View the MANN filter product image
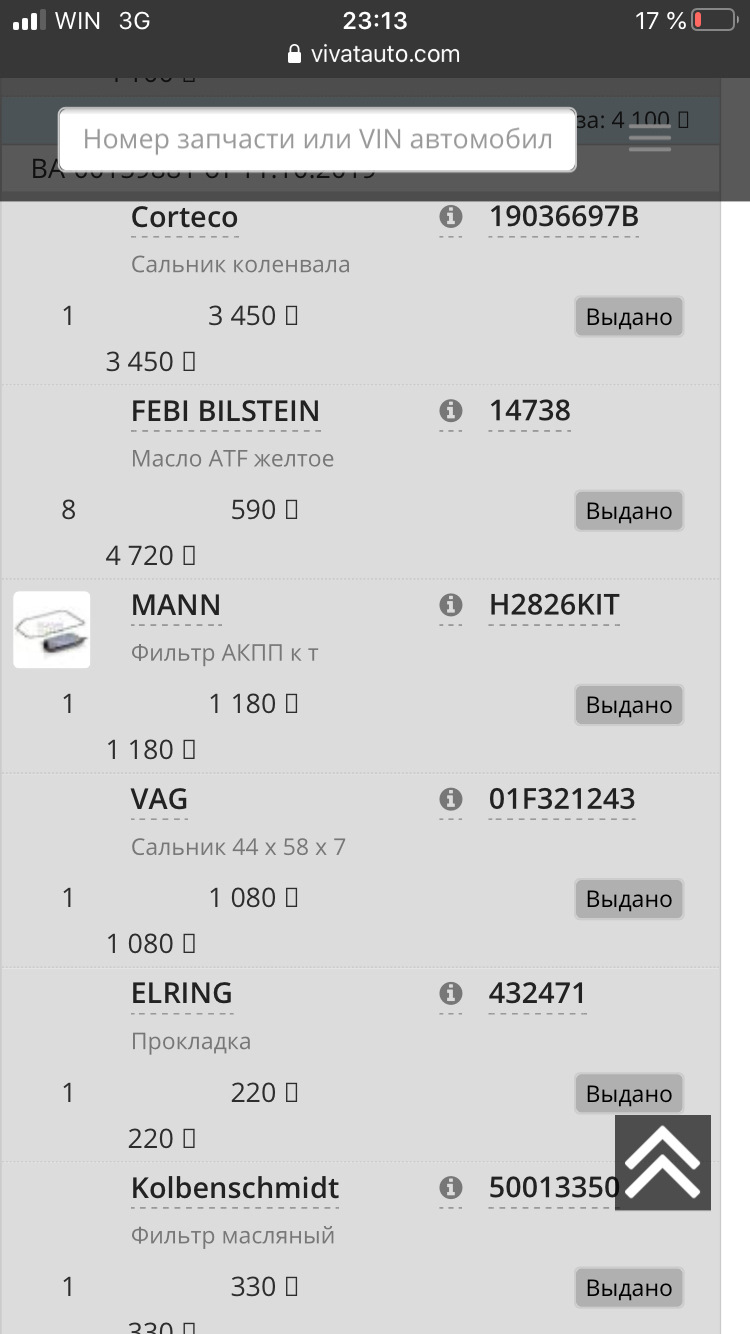750x1334 pixels. 52,629
